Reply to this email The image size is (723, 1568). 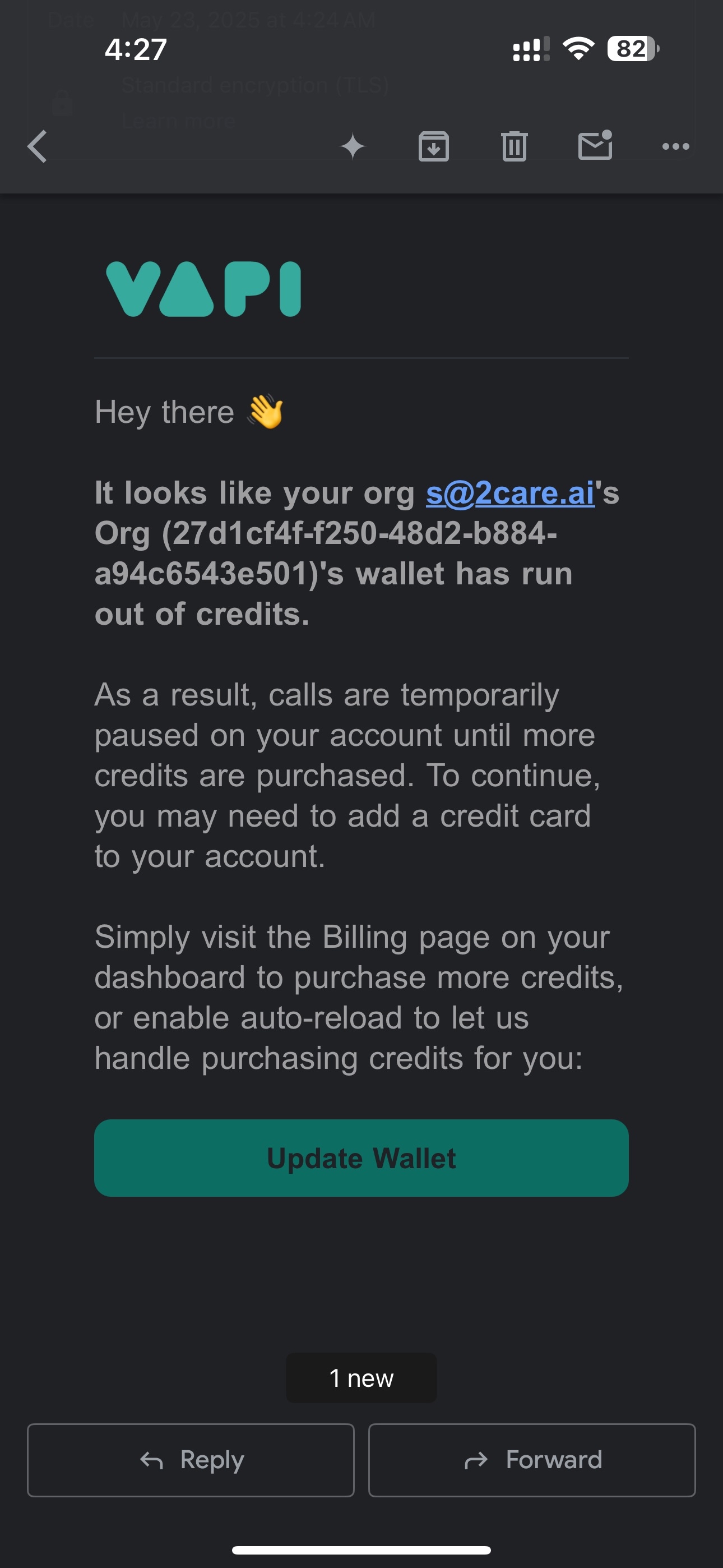191,1460
